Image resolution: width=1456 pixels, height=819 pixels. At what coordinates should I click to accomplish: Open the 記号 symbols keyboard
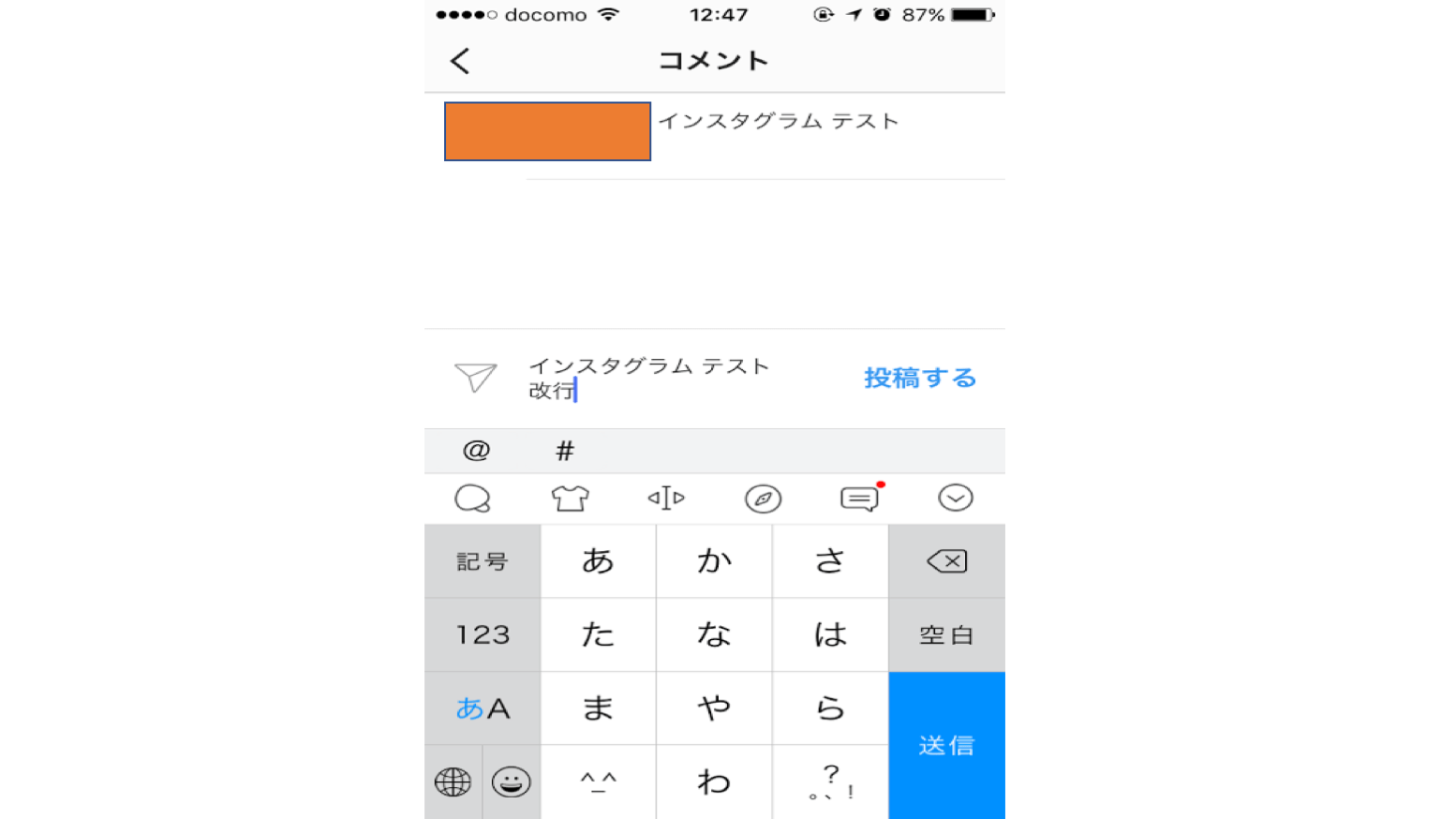(x=483, y=561)
